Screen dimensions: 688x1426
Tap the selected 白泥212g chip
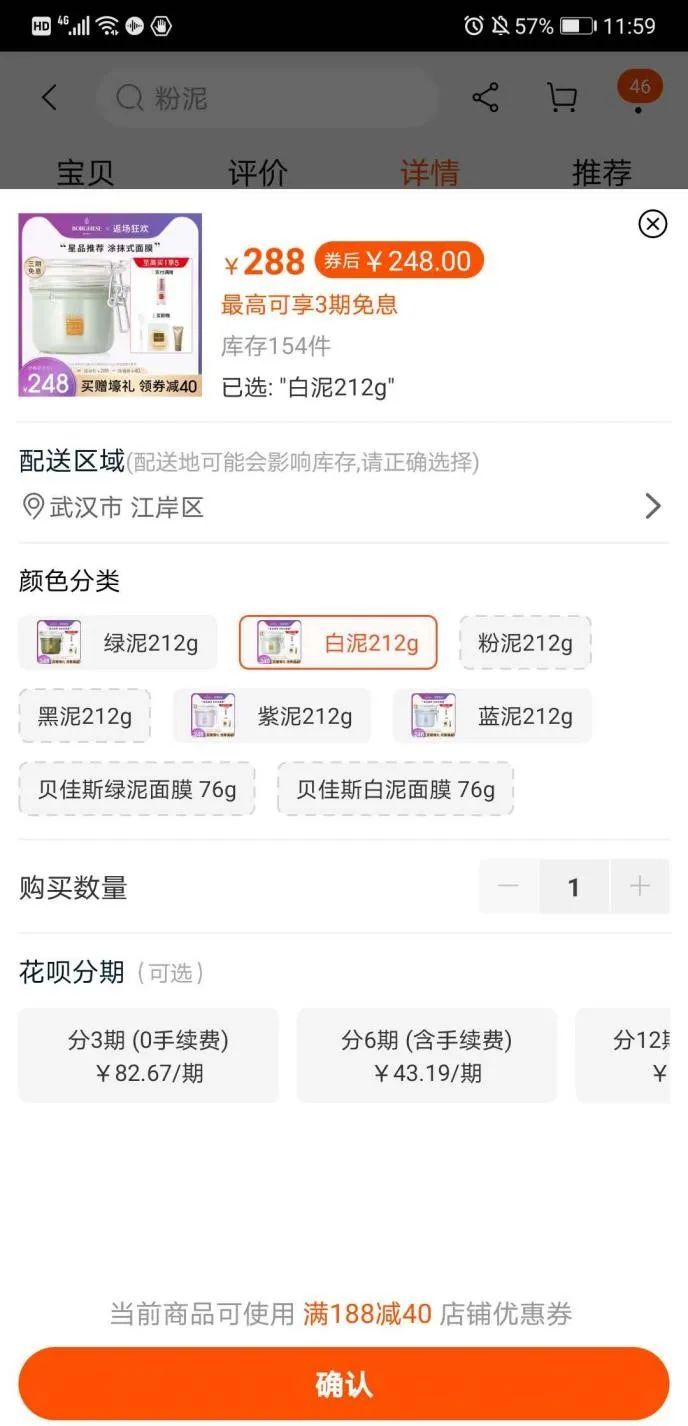click(x=338, y=643)
